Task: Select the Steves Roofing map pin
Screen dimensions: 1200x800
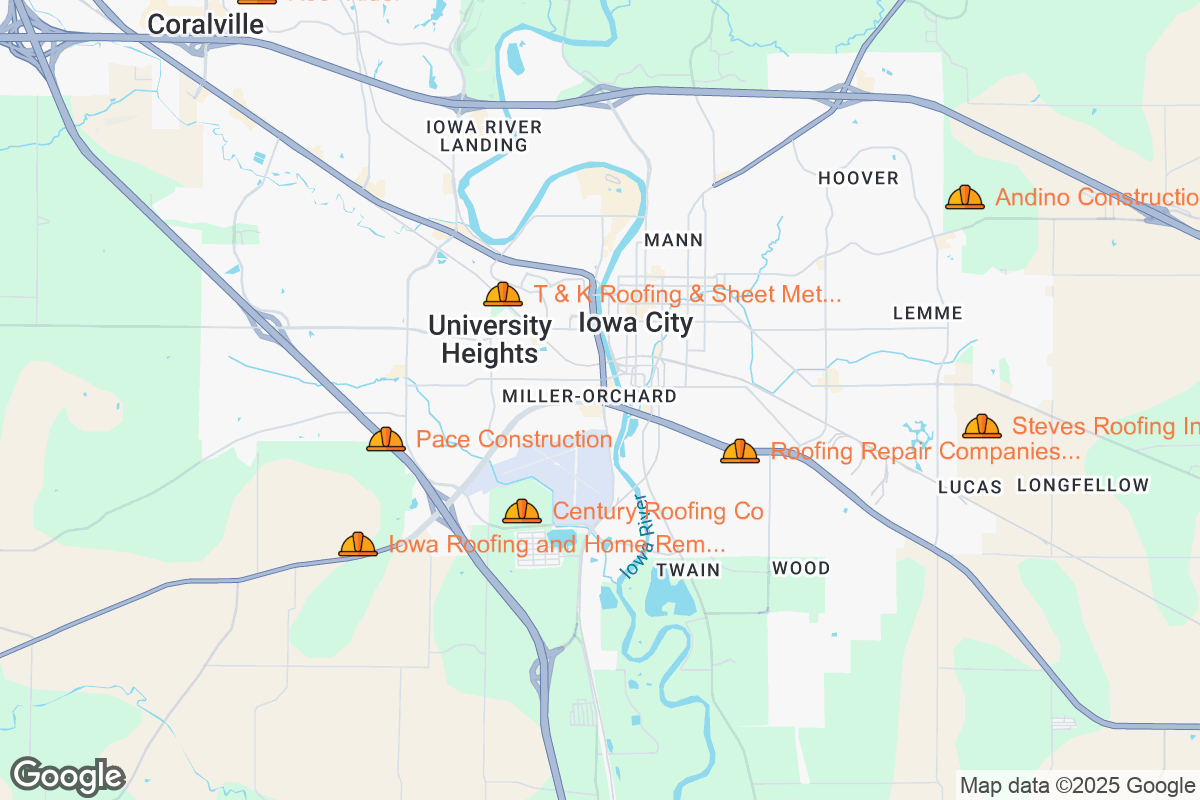Action: pyautogui.click(x=981, y=426)
